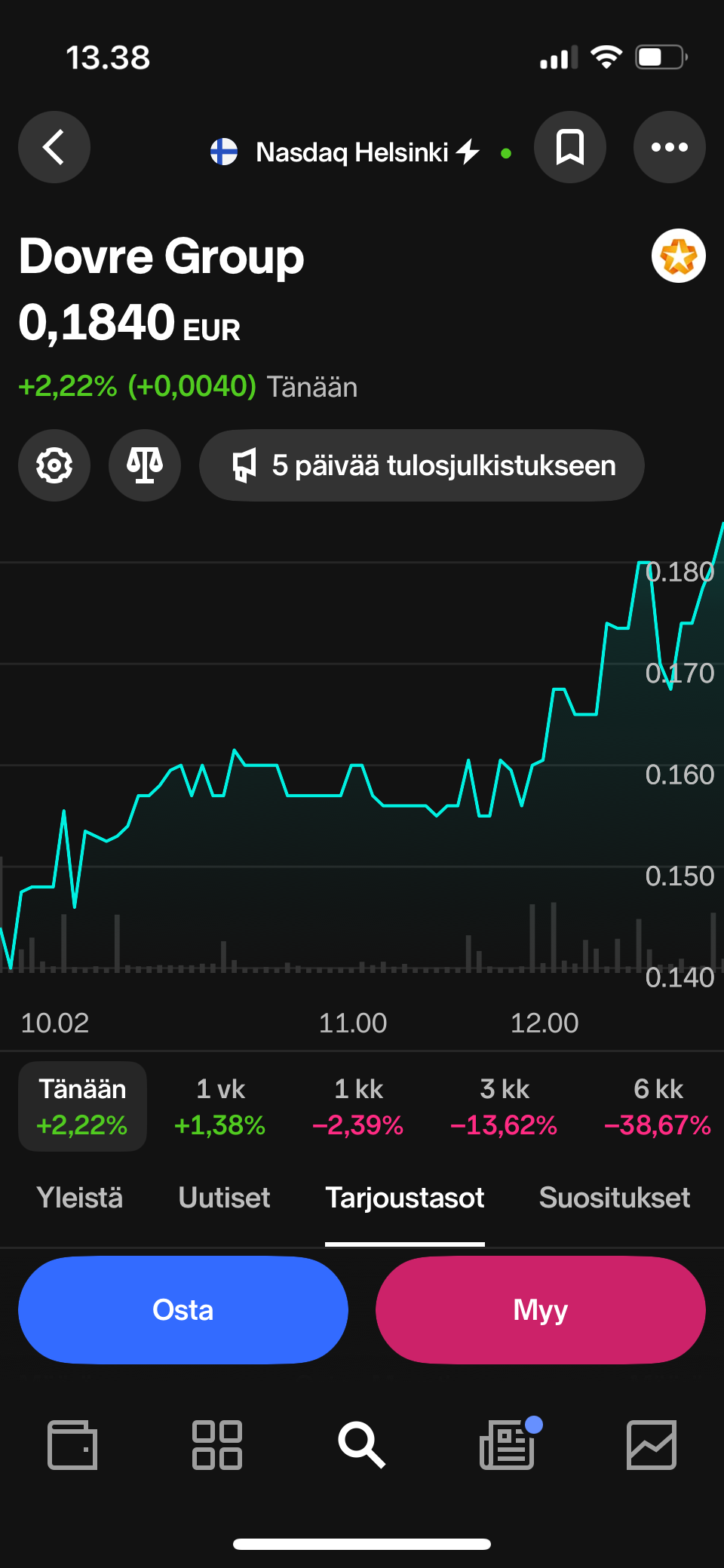Tap Myy to sell the stock
This screenshot has height=1568, width=724.
541,1310
